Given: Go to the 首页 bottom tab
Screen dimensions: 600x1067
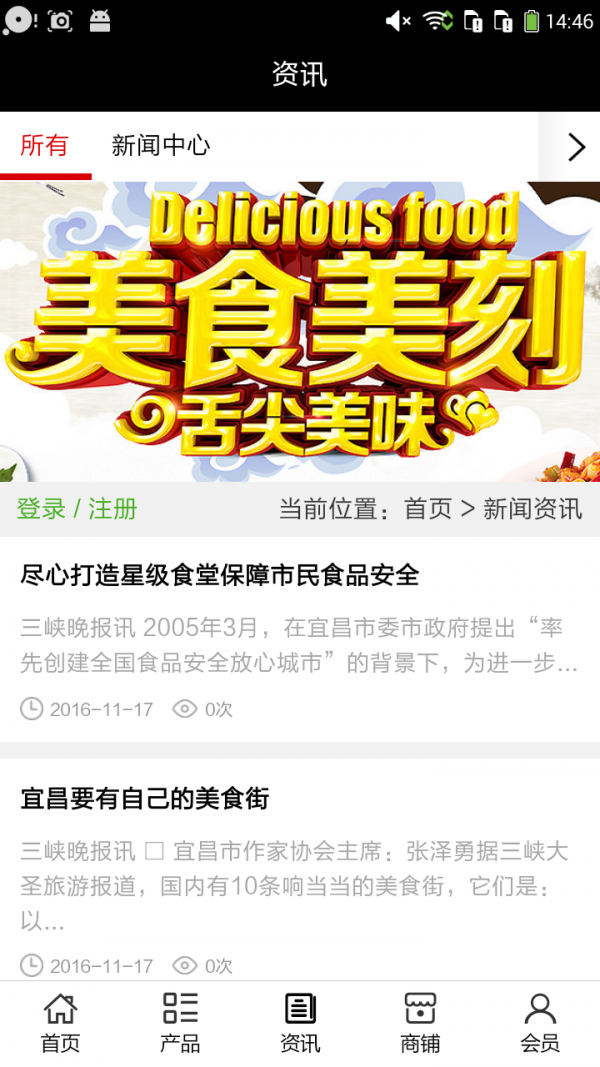Looking at the screenshot, I should point(60,1023).
